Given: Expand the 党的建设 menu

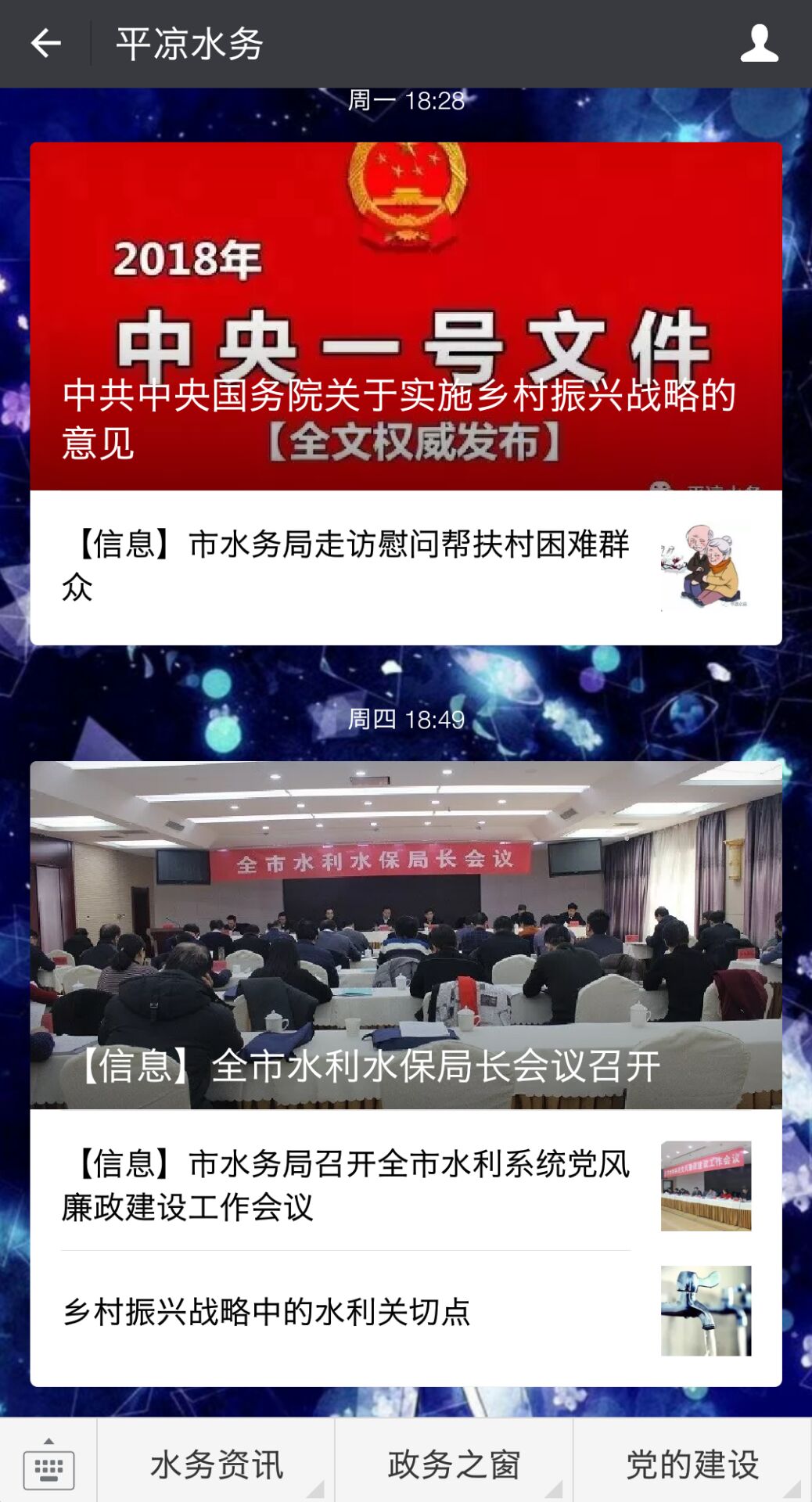Looking at the screenshot, I should click(692, 1464).
